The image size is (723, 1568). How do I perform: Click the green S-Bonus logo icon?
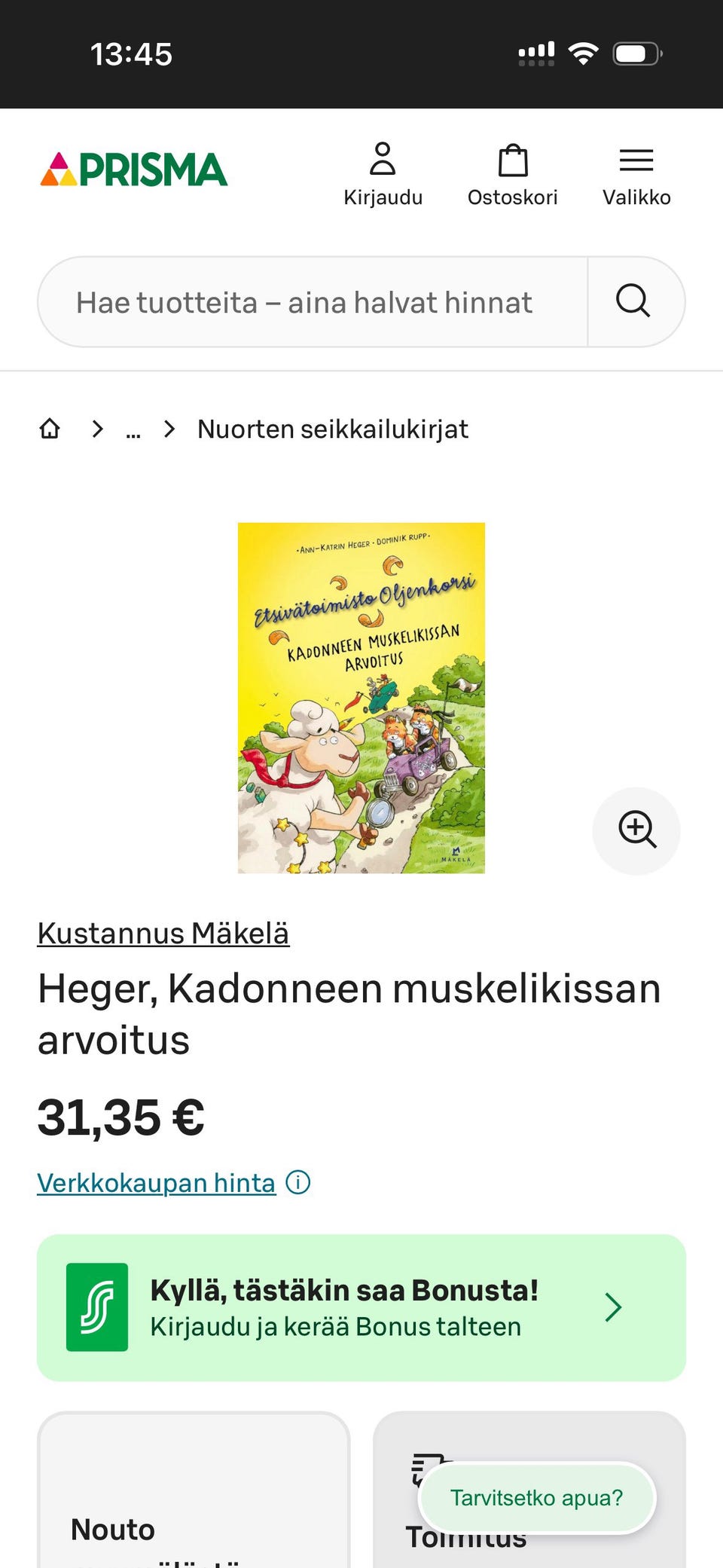click(99, 1307)
